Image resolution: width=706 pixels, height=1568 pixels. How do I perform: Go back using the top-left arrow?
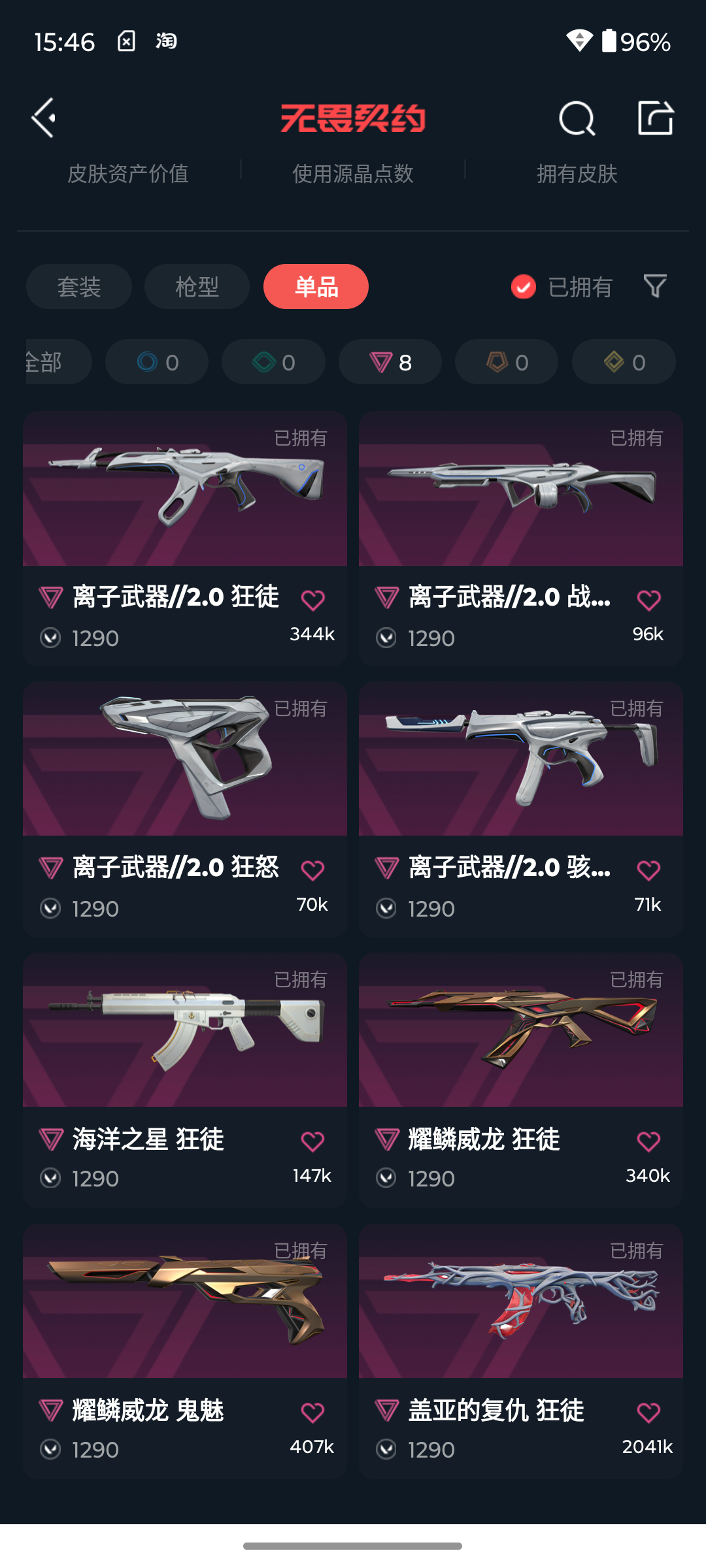pyautogui.click(x=44, y=118)
